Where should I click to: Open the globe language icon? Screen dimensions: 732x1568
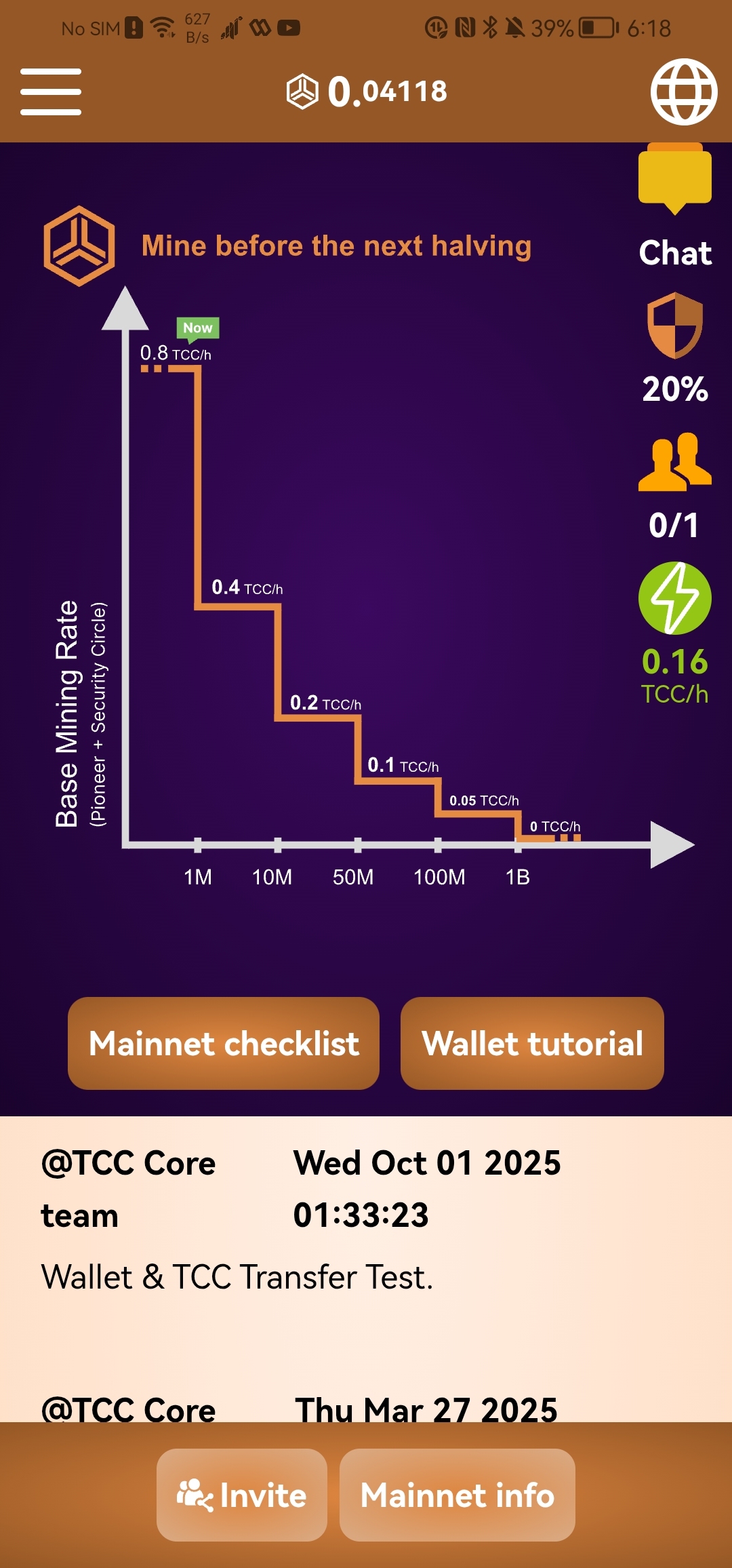point(683,92)
